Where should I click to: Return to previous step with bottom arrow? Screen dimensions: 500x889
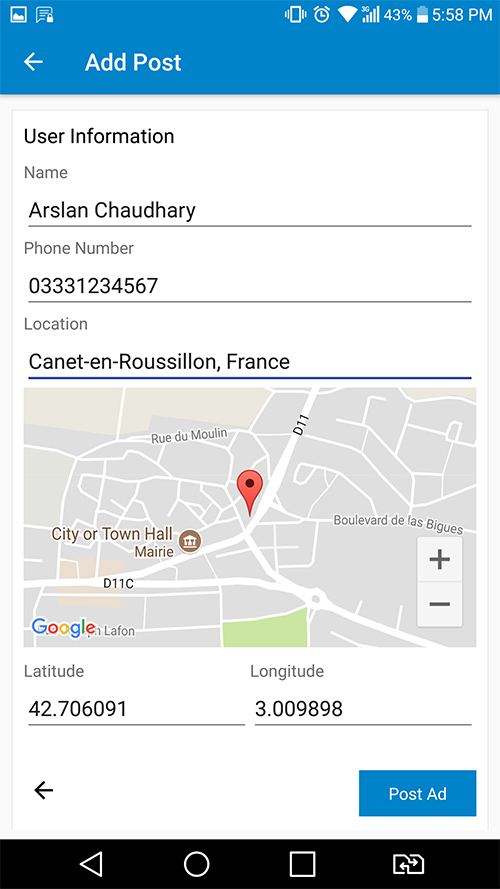44,790
